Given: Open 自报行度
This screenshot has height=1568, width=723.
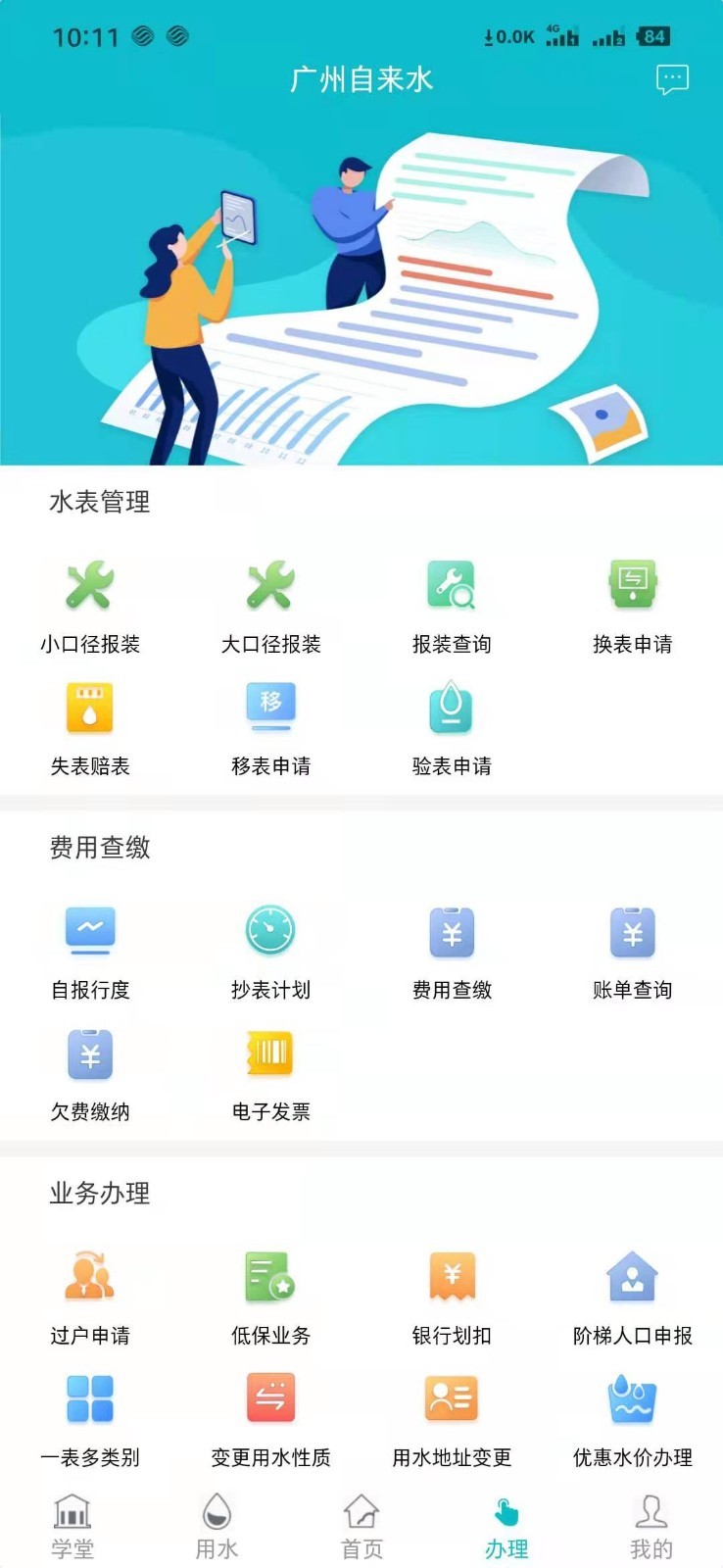Looking at the screenshot, I should [x=90, y=951].
